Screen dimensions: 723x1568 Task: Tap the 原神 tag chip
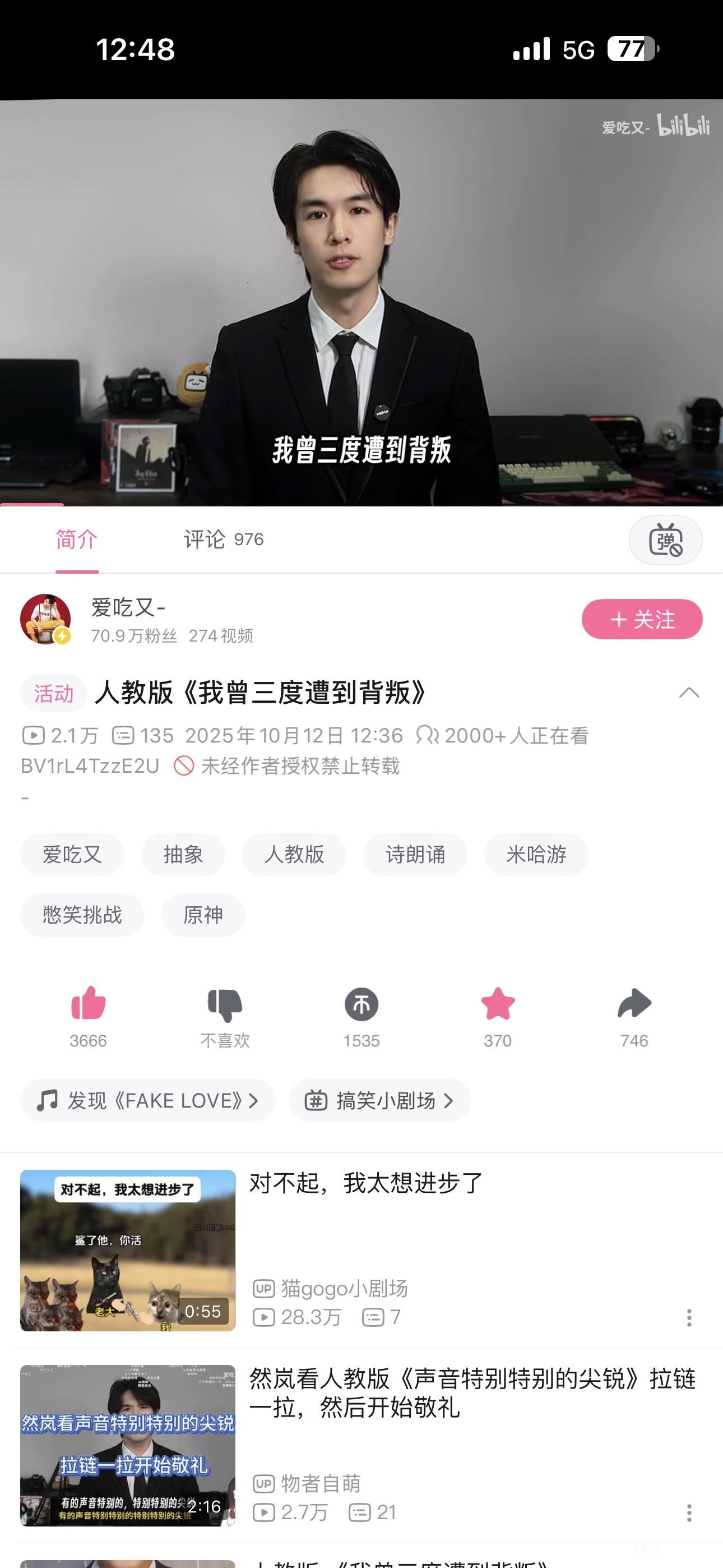coord(203,915)
